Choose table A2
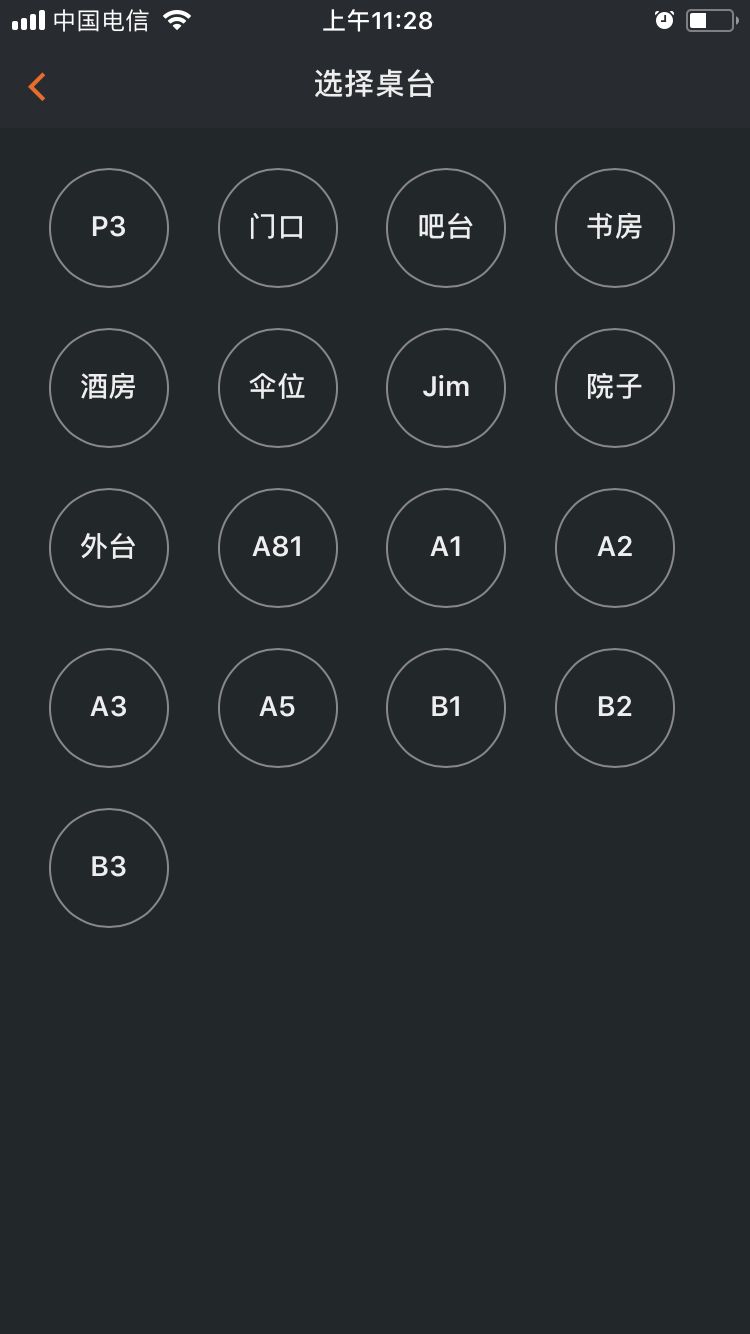Screen dimensions: 750x1334 coord(615,548)
